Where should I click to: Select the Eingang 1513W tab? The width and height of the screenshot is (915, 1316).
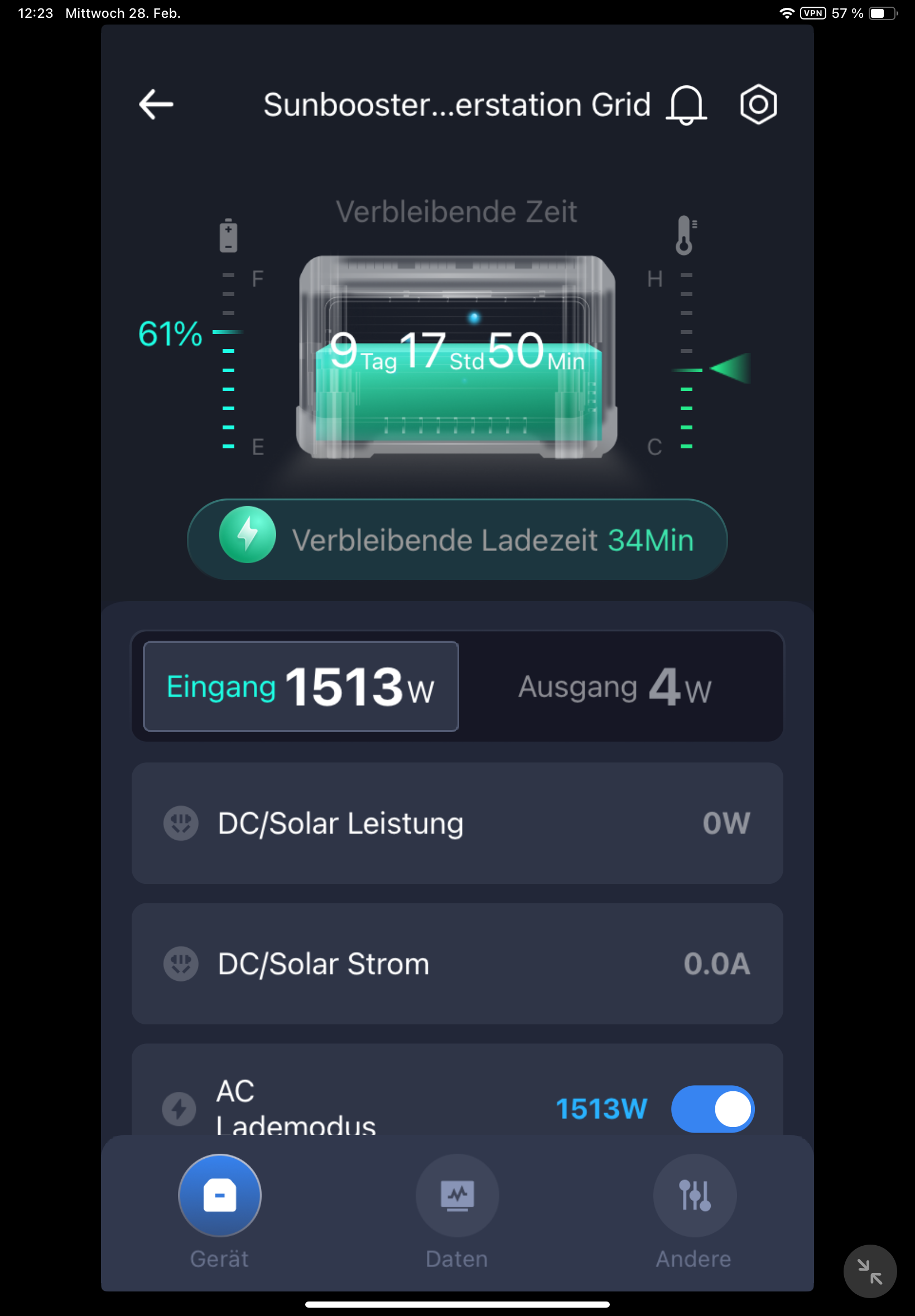(x=301, y=686)
